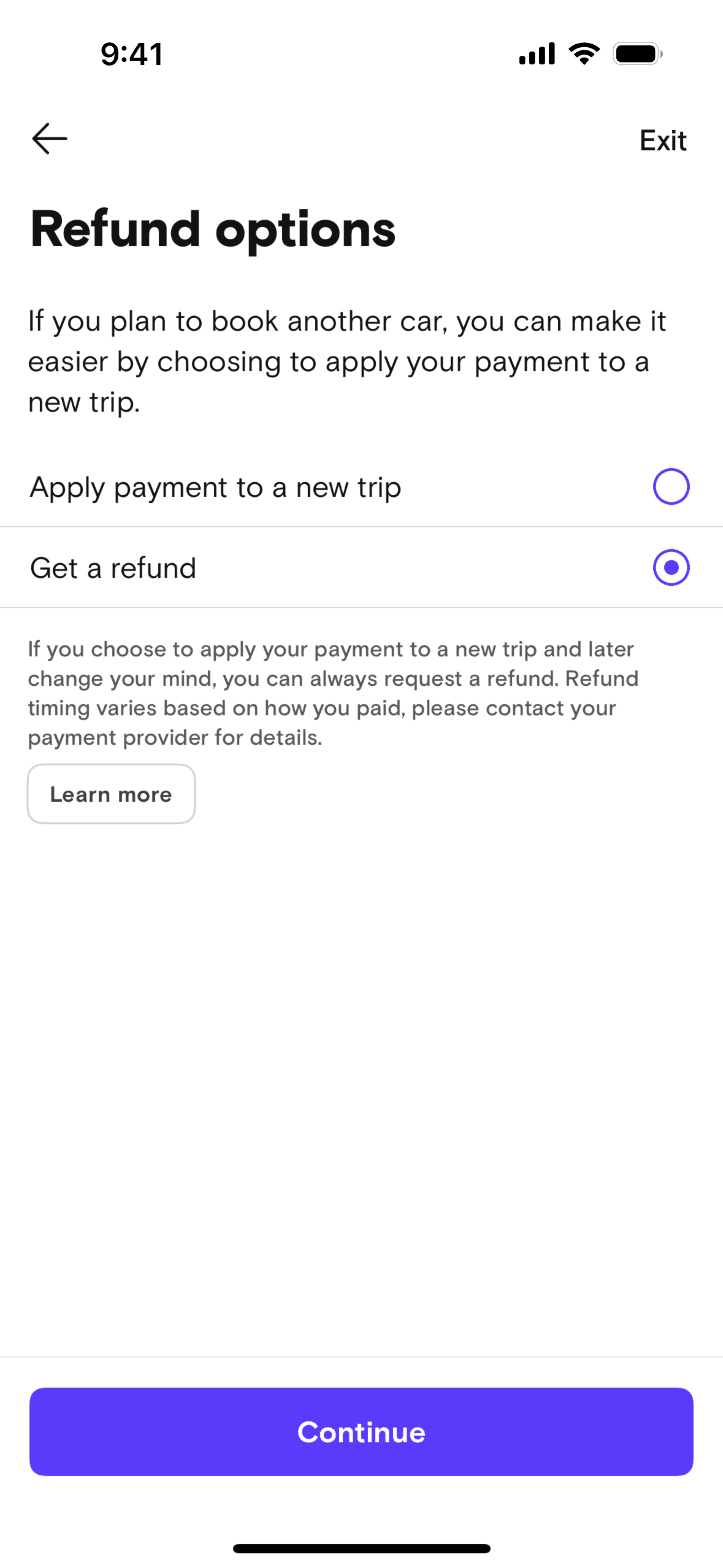
Task: Go back using the arrow icon
Action: pos(50,139)
